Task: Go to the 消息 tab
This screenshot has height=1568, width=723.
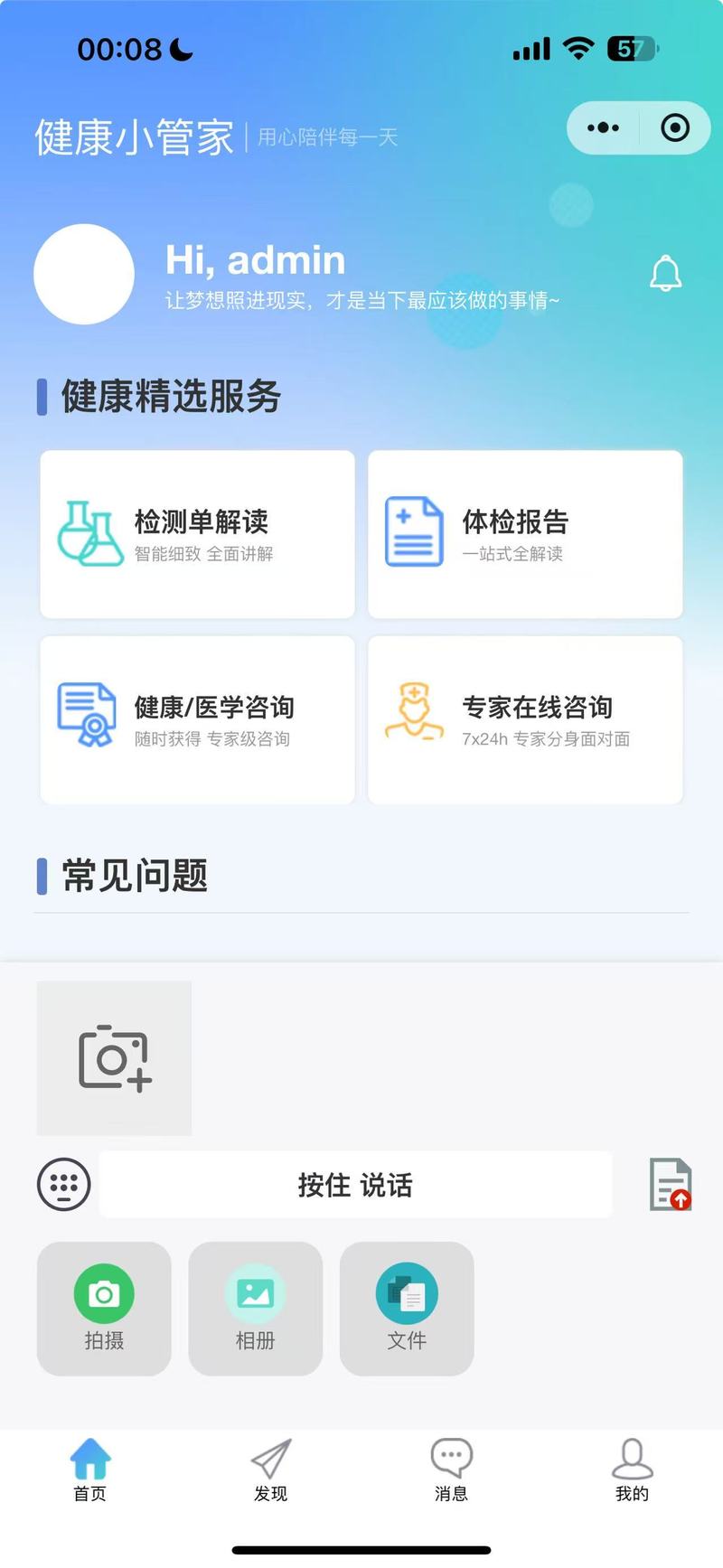Action: [452, 1469]
